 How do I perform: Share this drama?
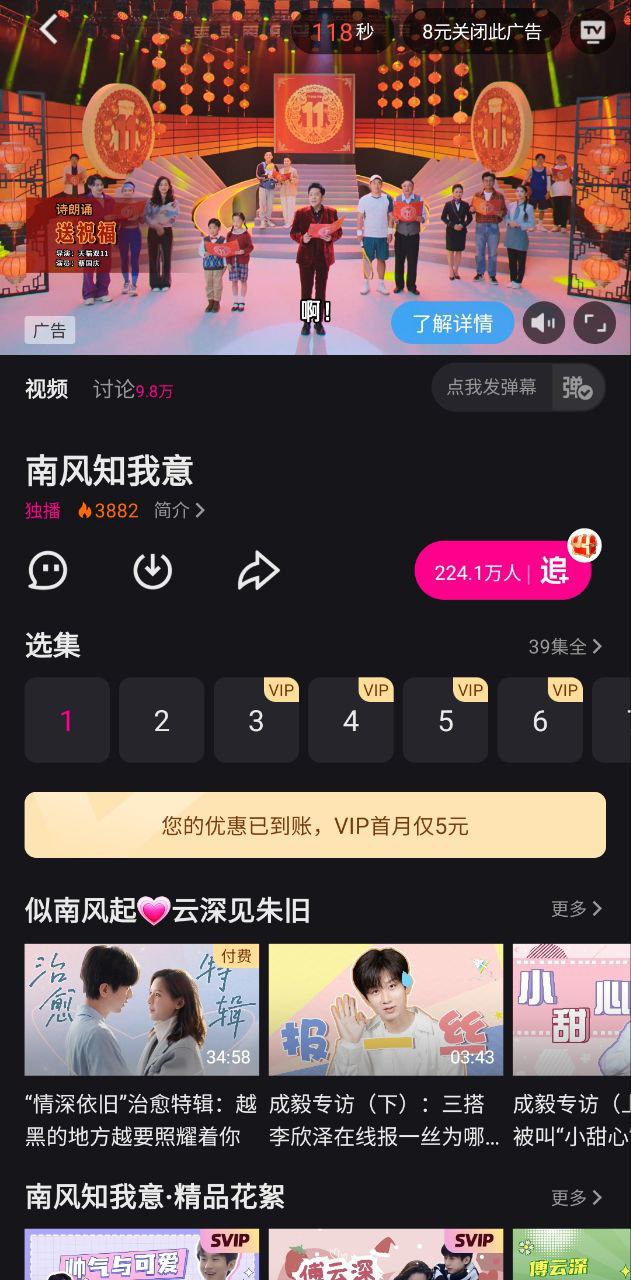258,571
